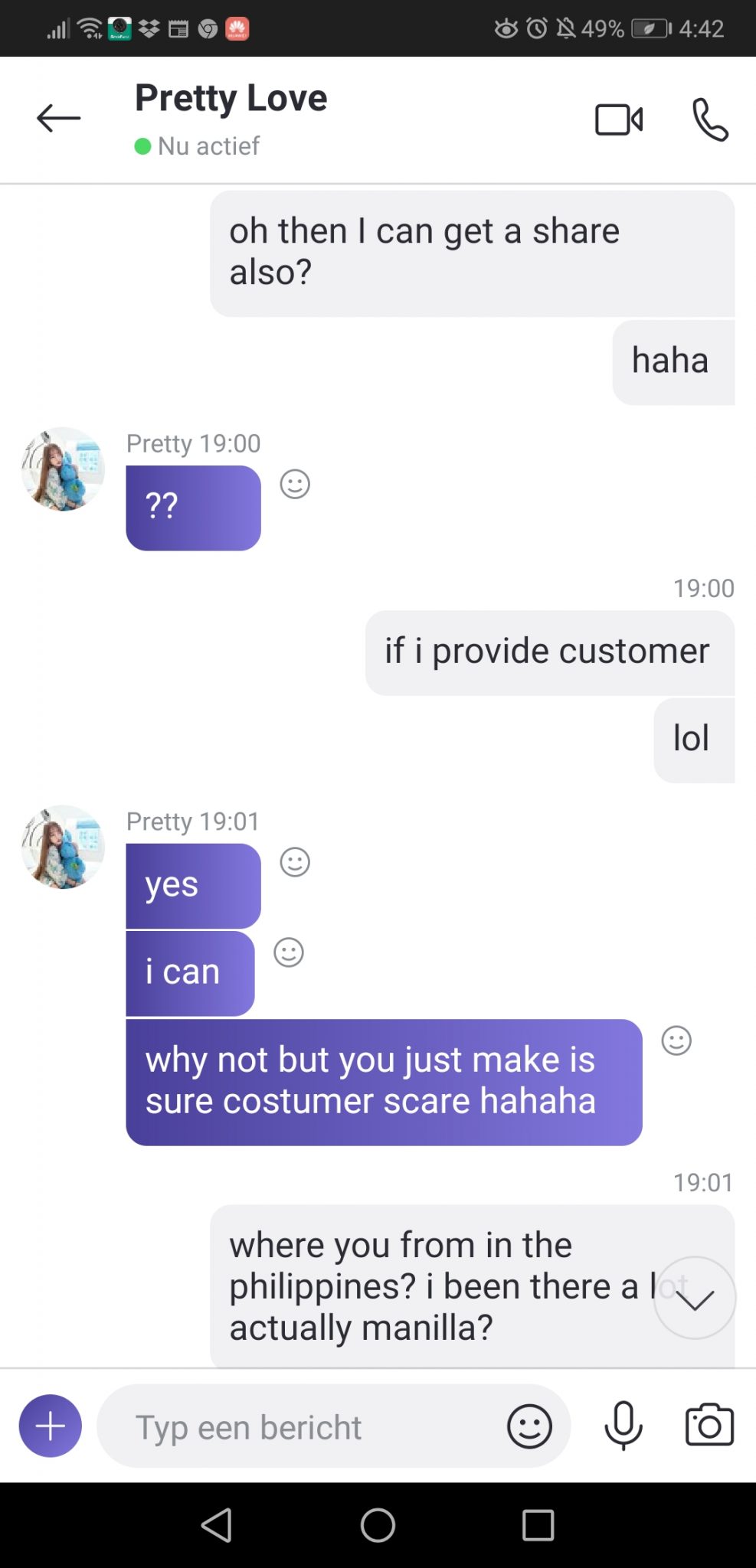React to the "i can" message

pos(289,952)
